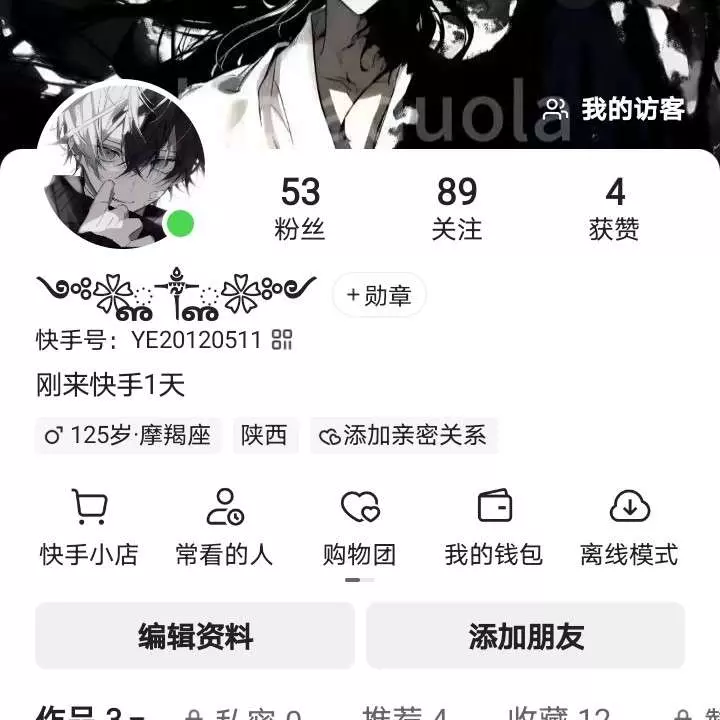720x720 pixels.
Task: Switch to the 私密 private tab
Action: pos(245,713)
